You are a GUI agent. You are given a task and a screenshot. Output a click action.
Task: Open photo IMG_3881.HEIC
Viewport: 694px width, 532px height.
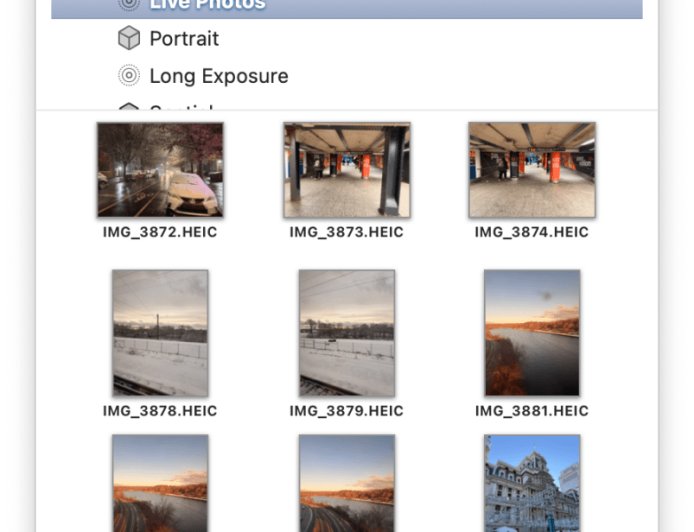point(531,332)
